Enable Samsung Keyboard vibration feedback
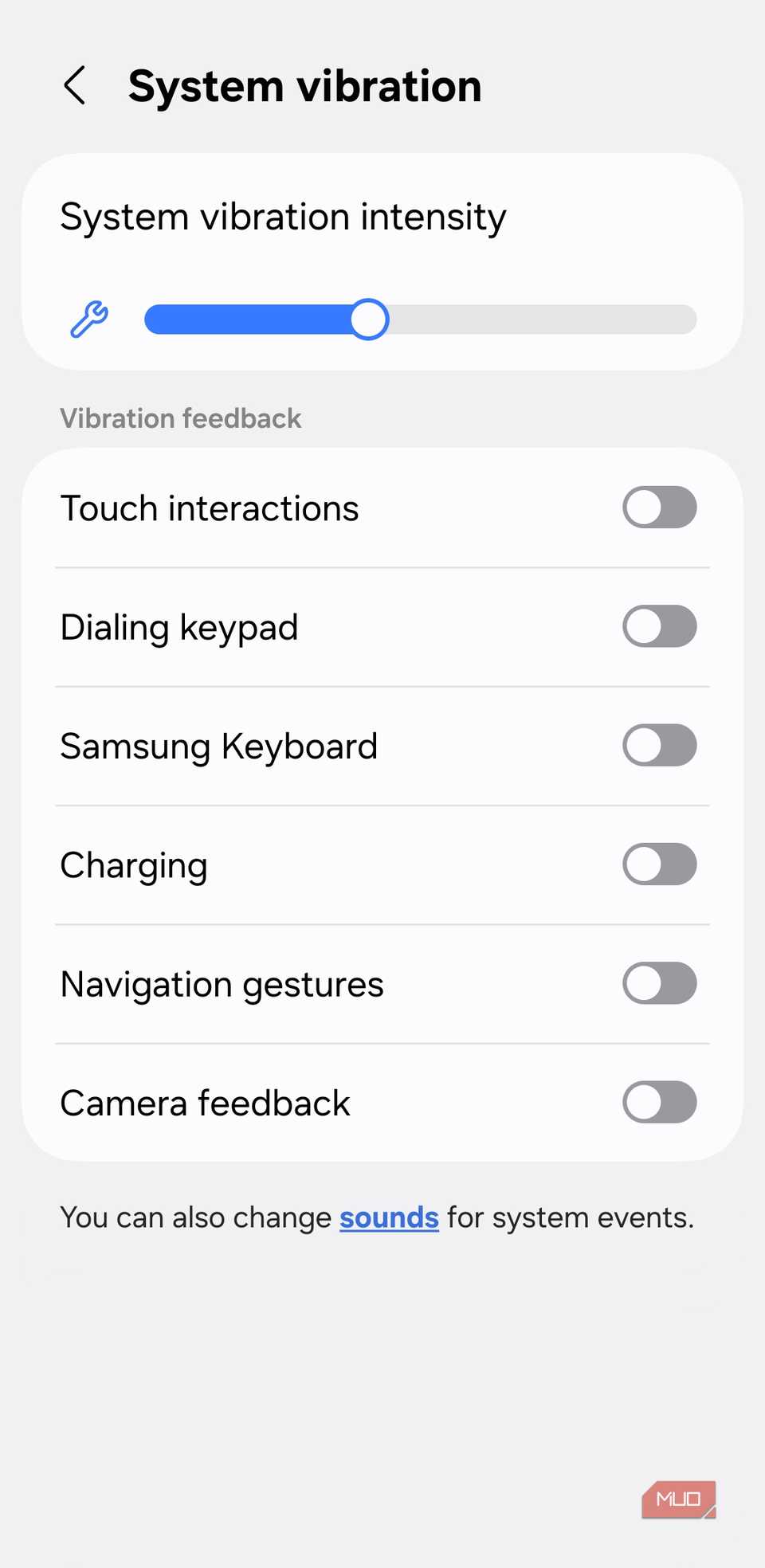Viewport: 765px width, 1568px height. point(659,745)
